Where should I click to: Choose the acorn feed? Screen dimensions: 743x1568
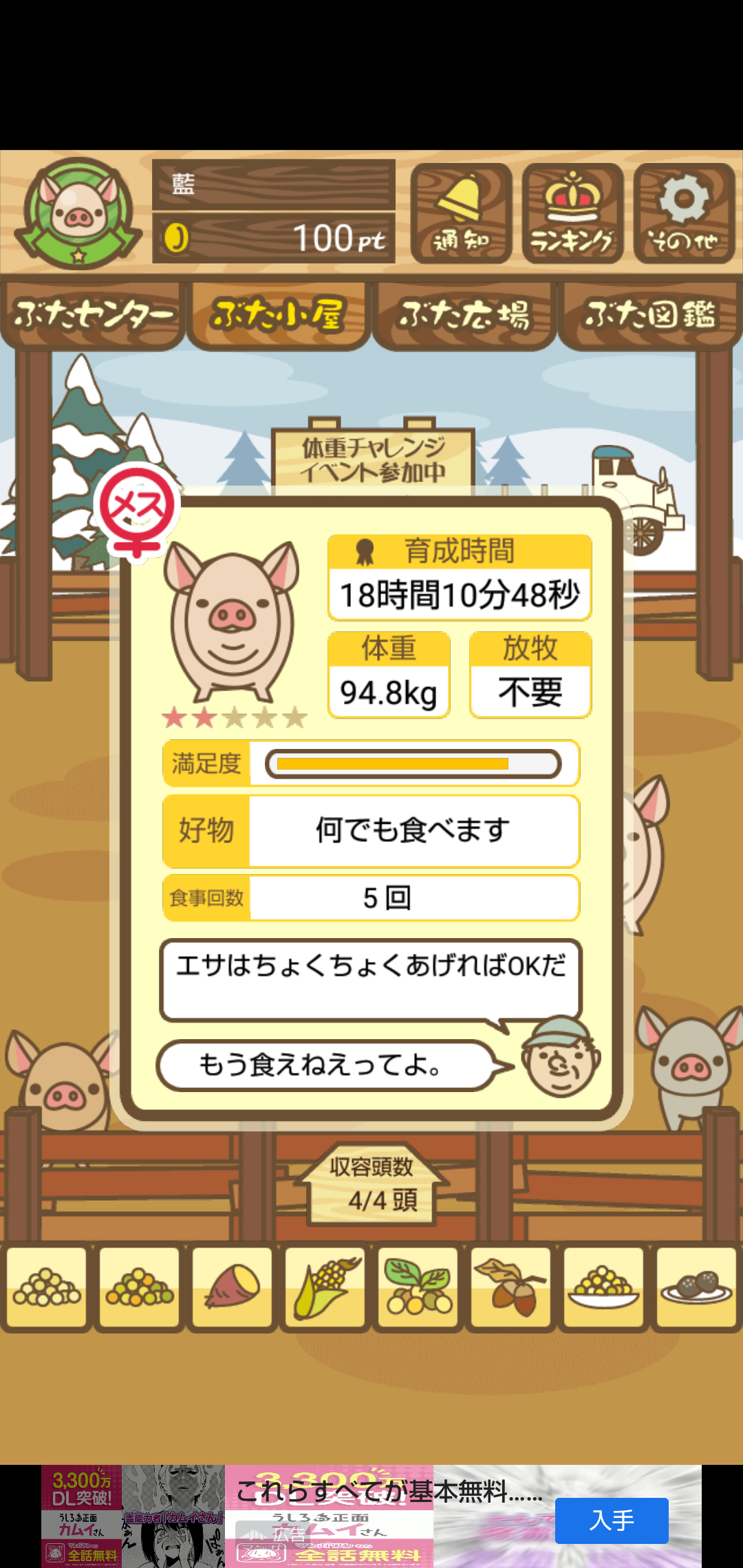point(511,1287)
